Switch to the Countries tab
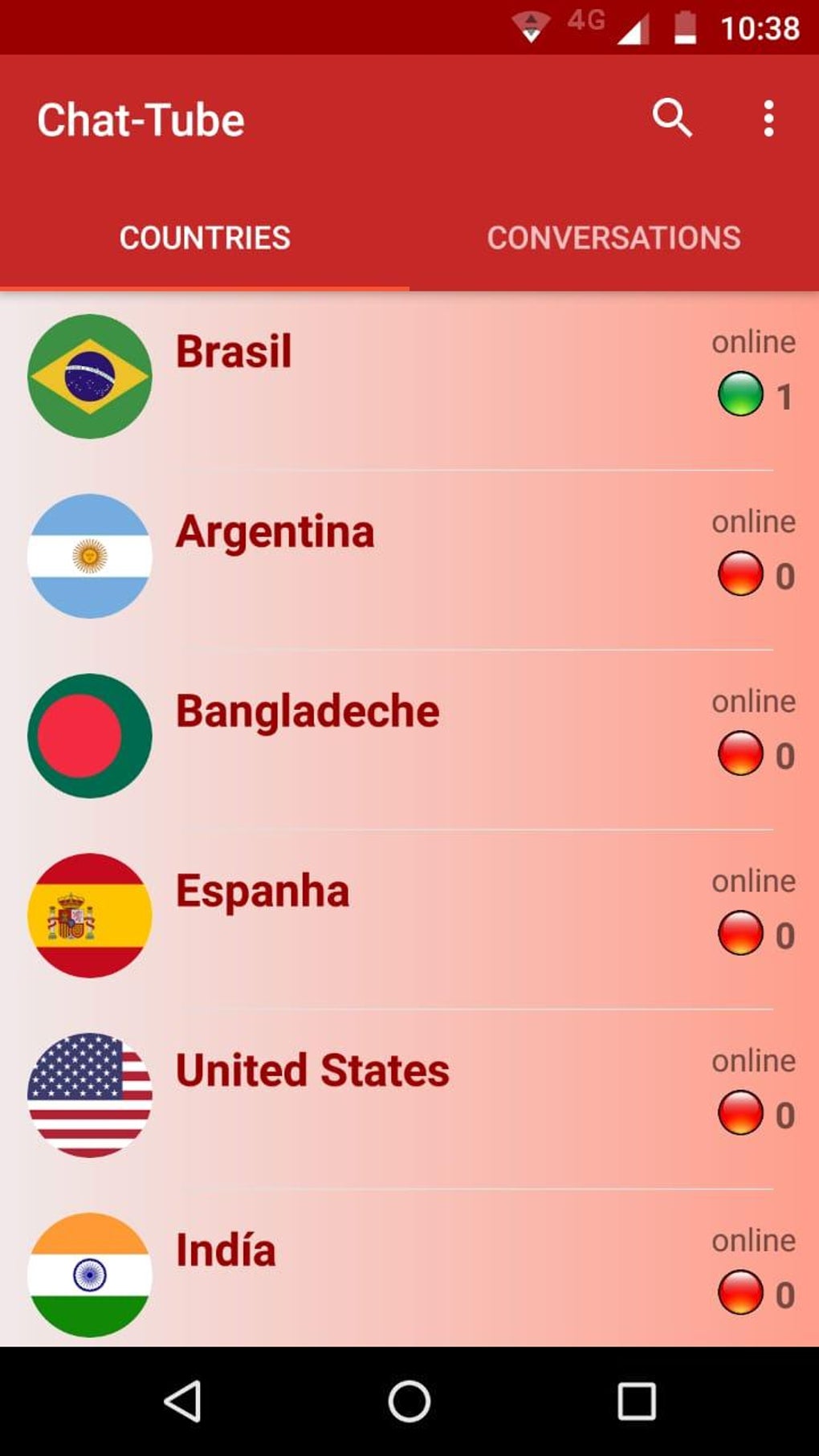This screenshot has height=1456, width=819. click(x=205, y=238)
